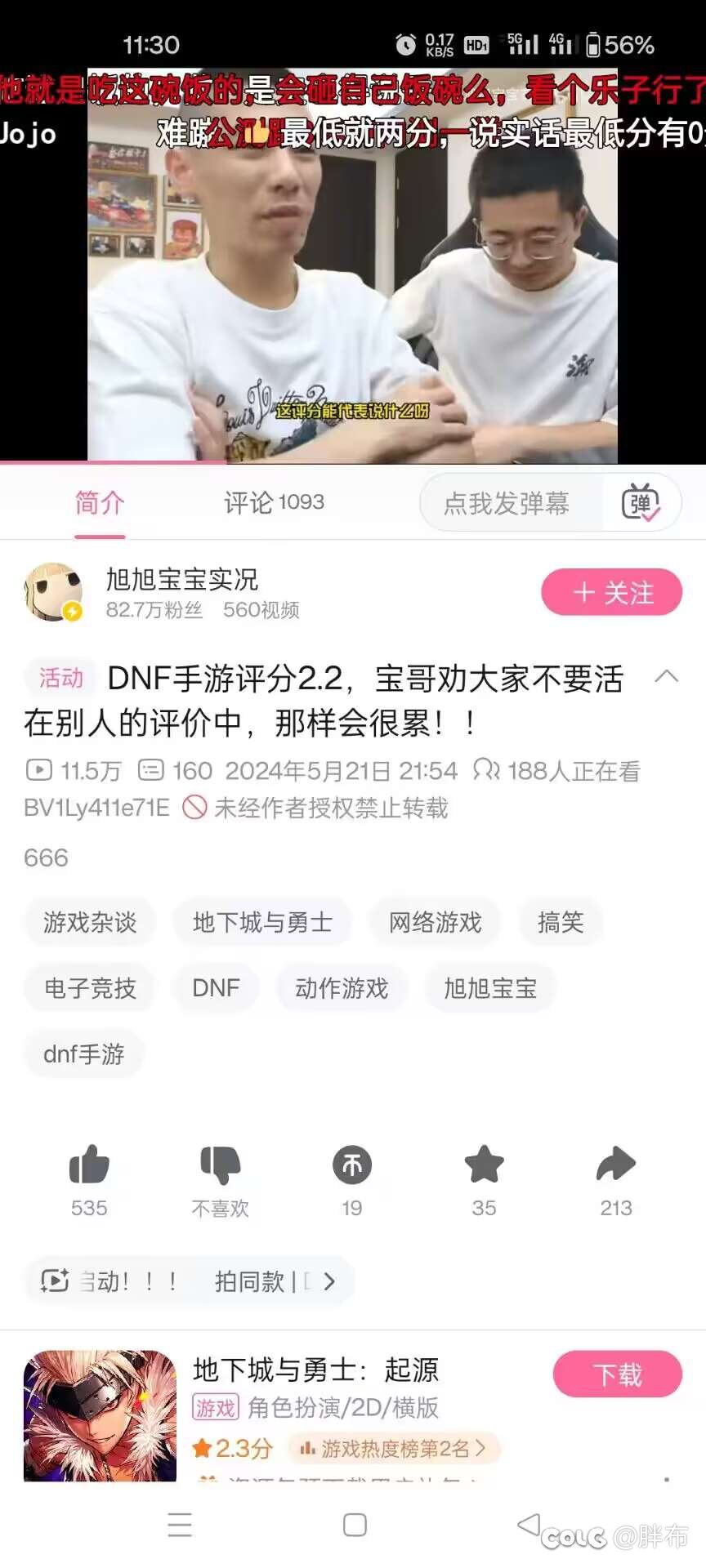Toggle the 弹 danmaku display icon
This screenshot has height=1568, width=706.
click(x=641, y=503)
